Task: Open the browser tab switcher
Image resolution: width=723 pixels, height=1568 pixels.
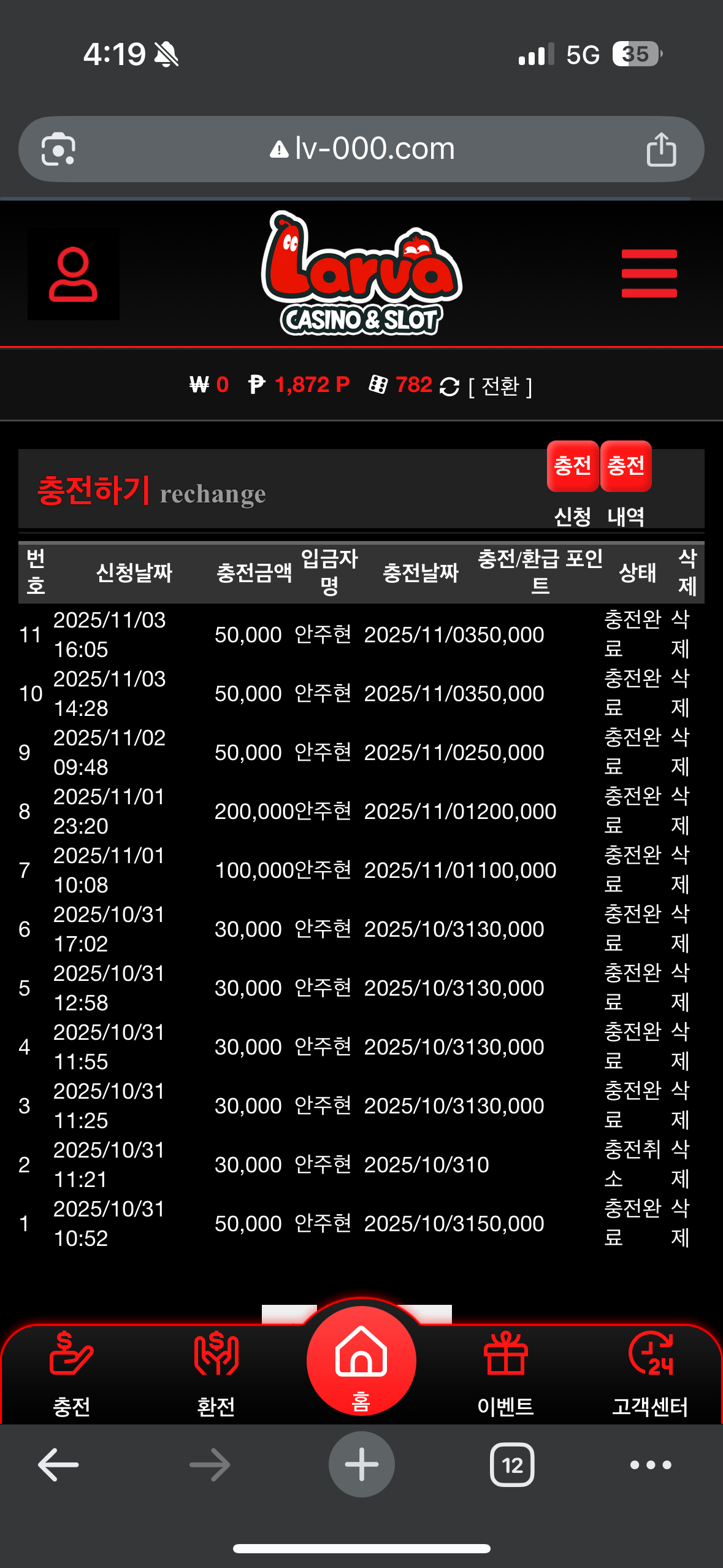Action: (512, 1465)
